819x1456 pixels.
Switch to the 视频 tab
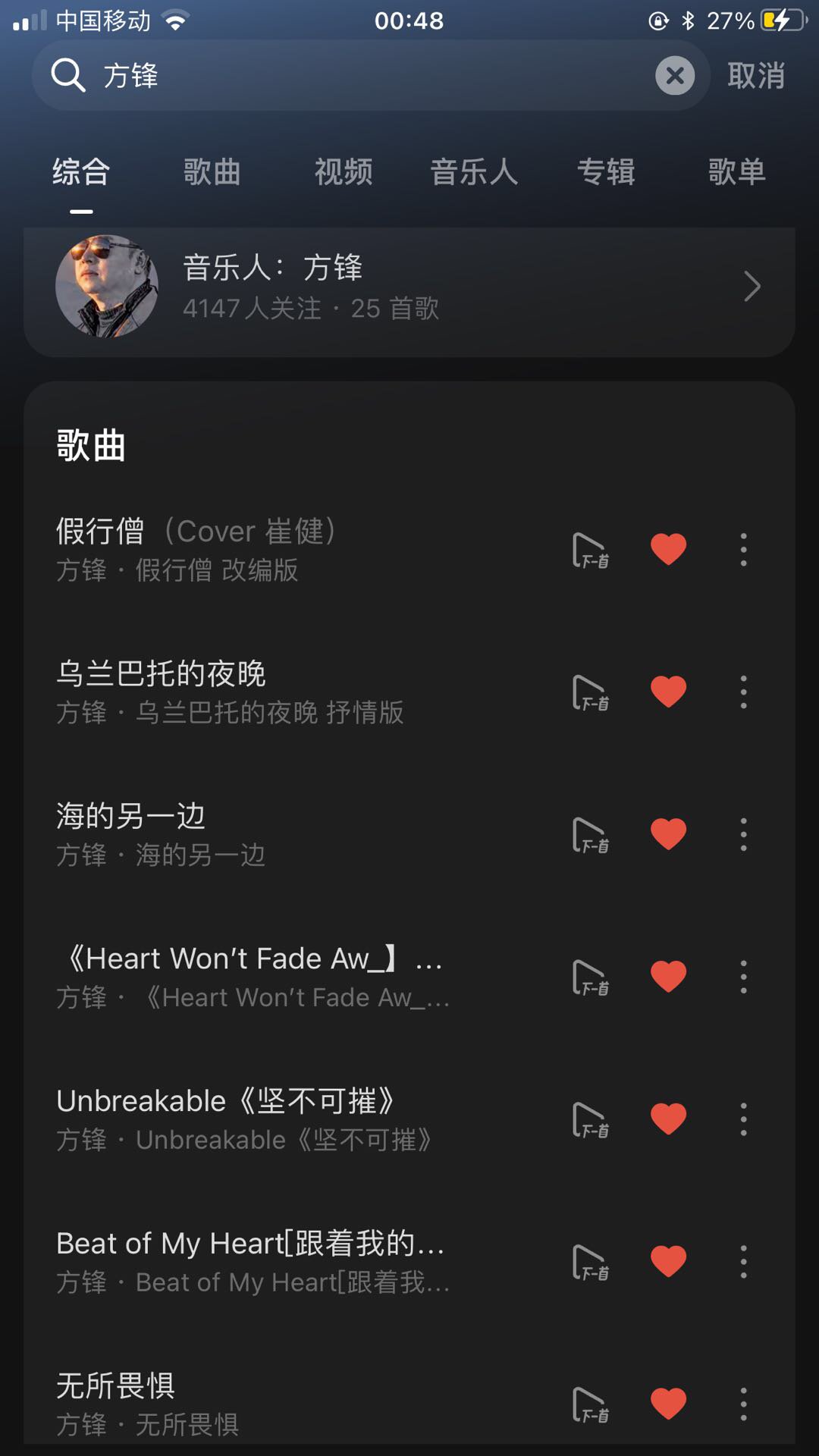click(344, 172)
